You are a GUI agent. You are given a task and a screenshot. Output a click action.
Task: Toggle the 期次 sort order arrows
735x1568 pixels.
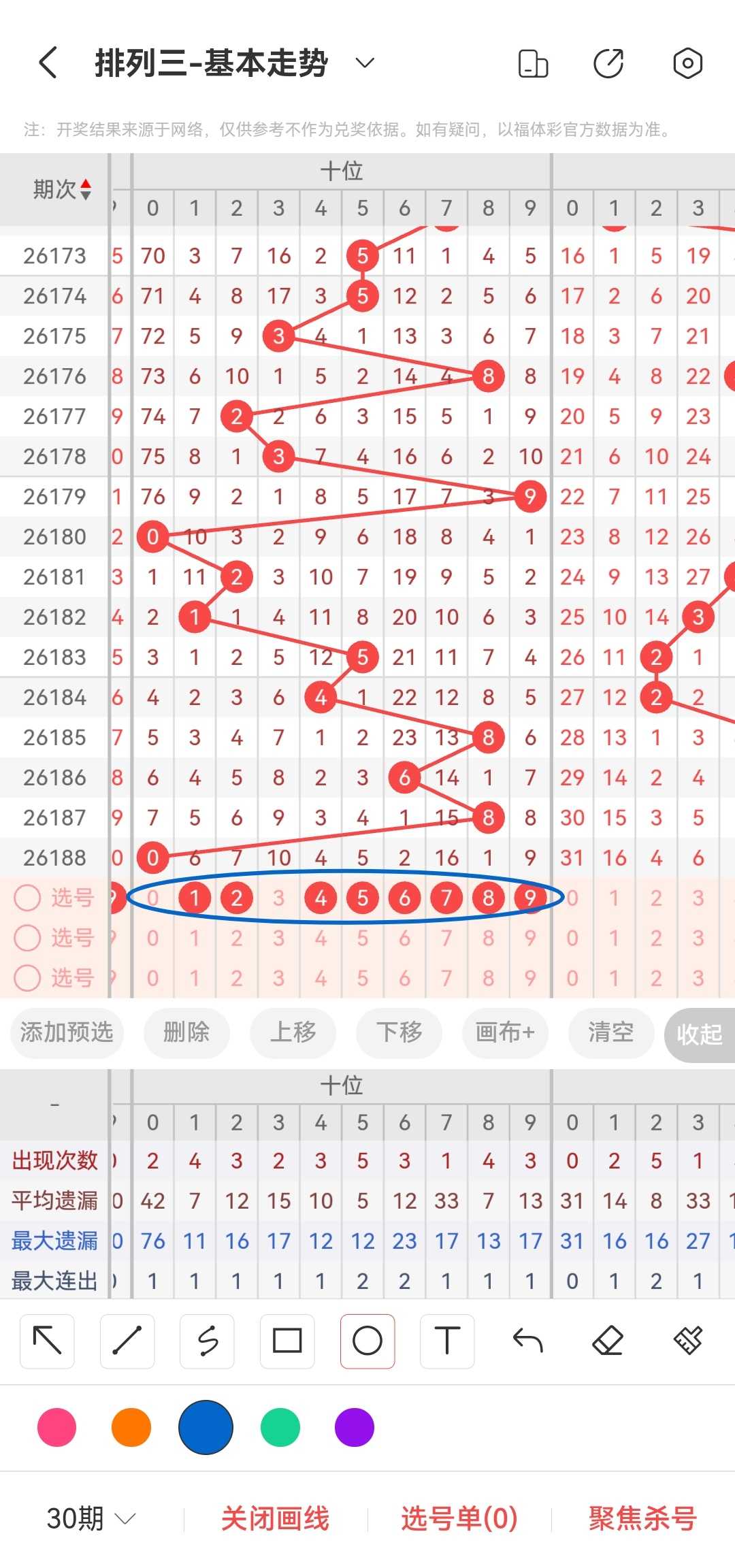click(86, 189)
